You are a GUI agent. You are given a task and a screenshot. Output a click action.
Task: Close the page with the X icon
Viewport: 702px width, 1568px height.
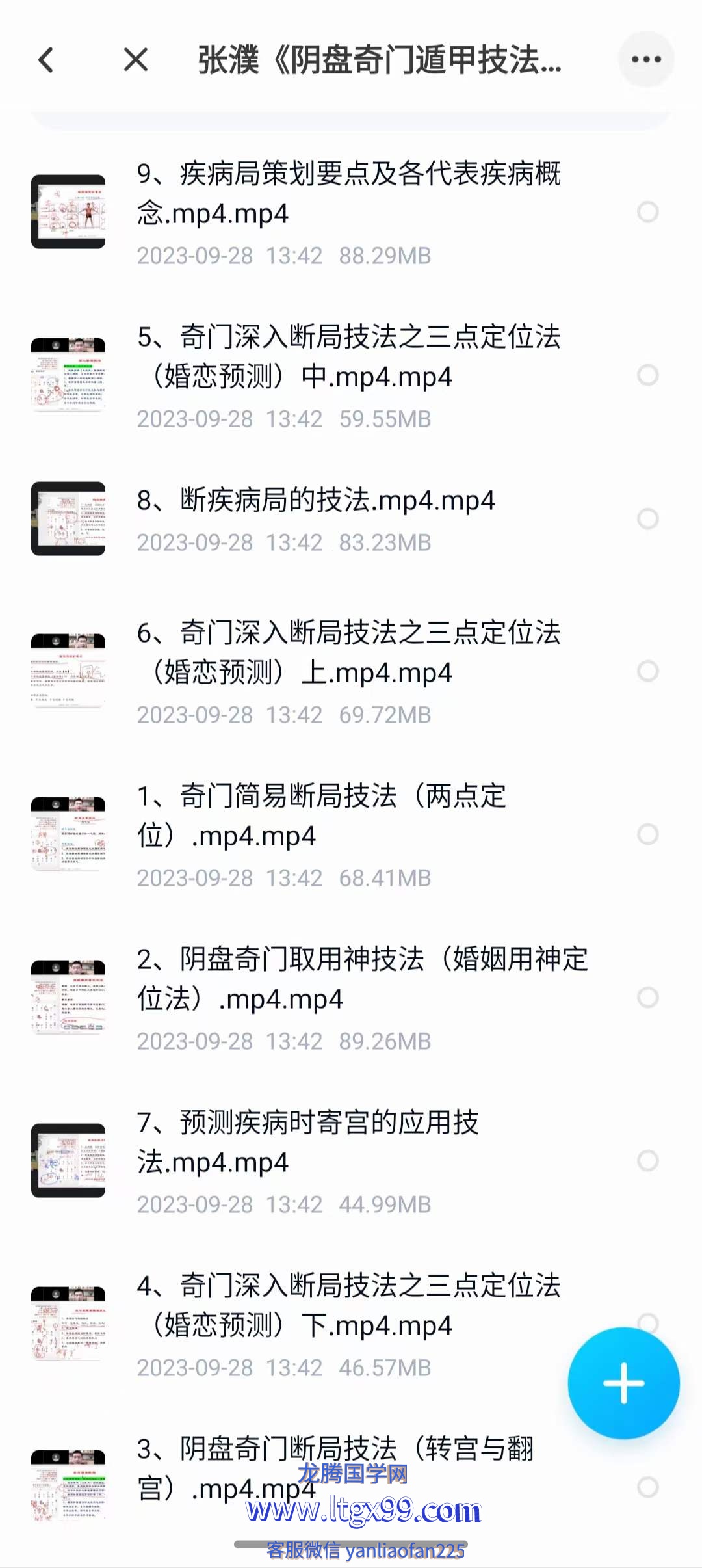click(136, 60)
